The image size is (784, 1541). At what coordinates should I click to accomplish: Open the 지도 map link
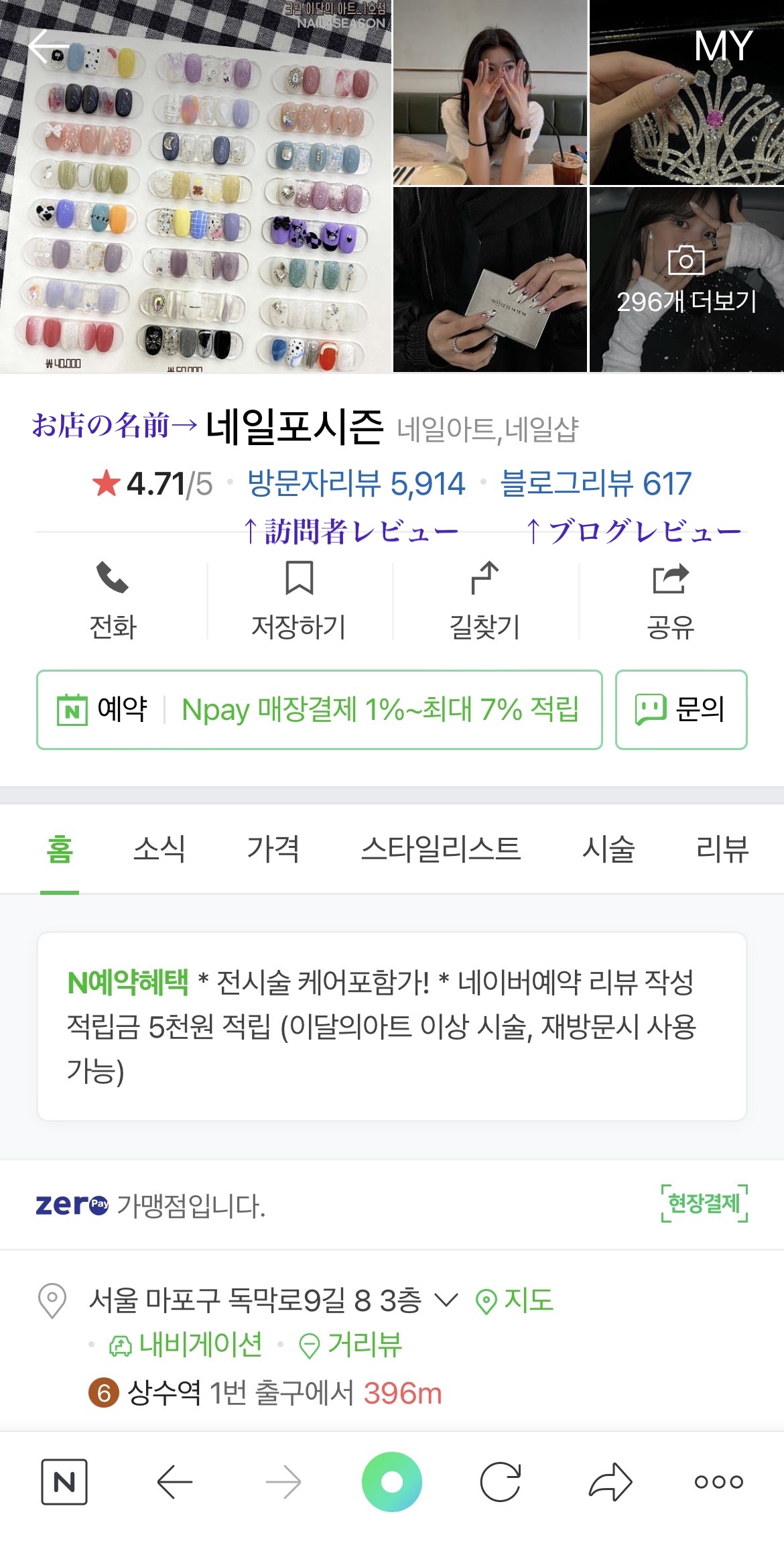click(x=515, y=1300)
